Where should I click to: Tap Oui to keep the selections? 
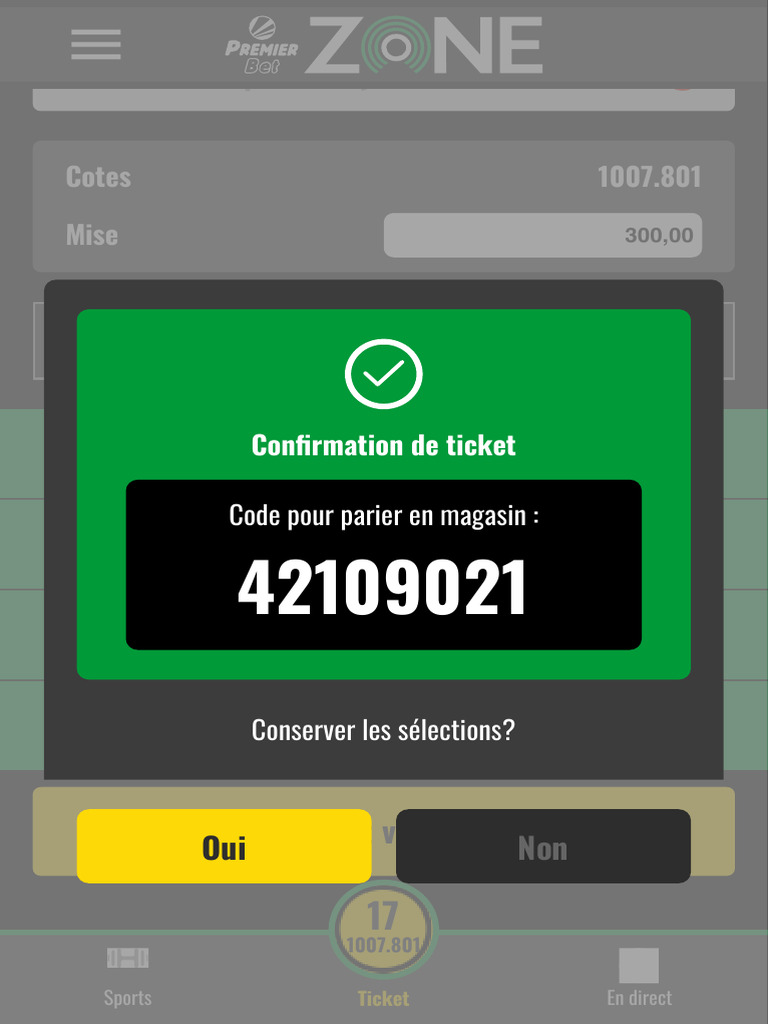point(224,846)
